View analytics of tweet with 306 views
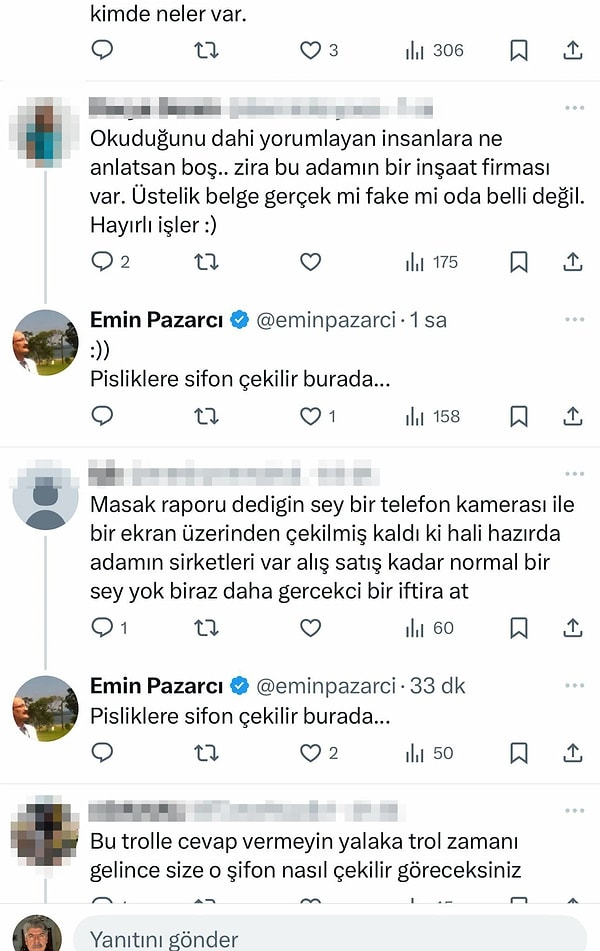The height and width of the screenshot is (951, 600). pos(434,50)
